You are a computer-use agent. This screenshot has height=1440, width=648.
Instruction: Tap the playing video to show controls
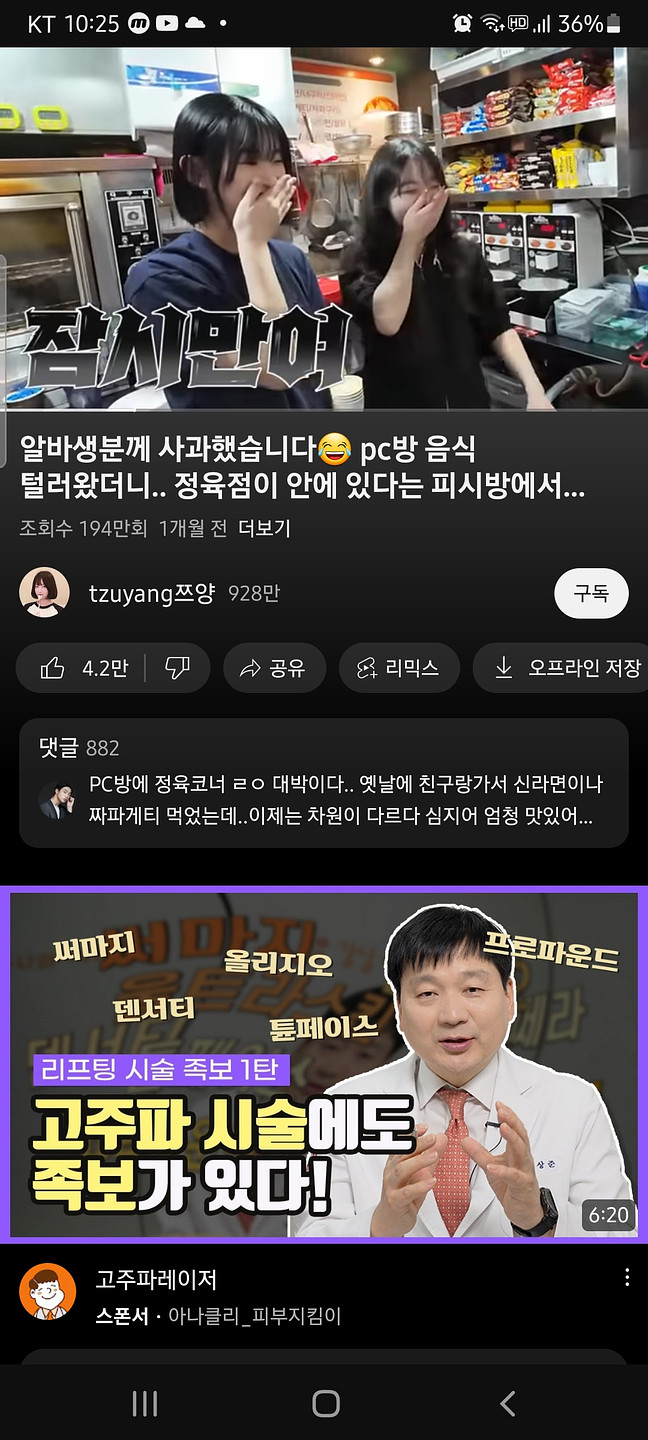point(324,228)
